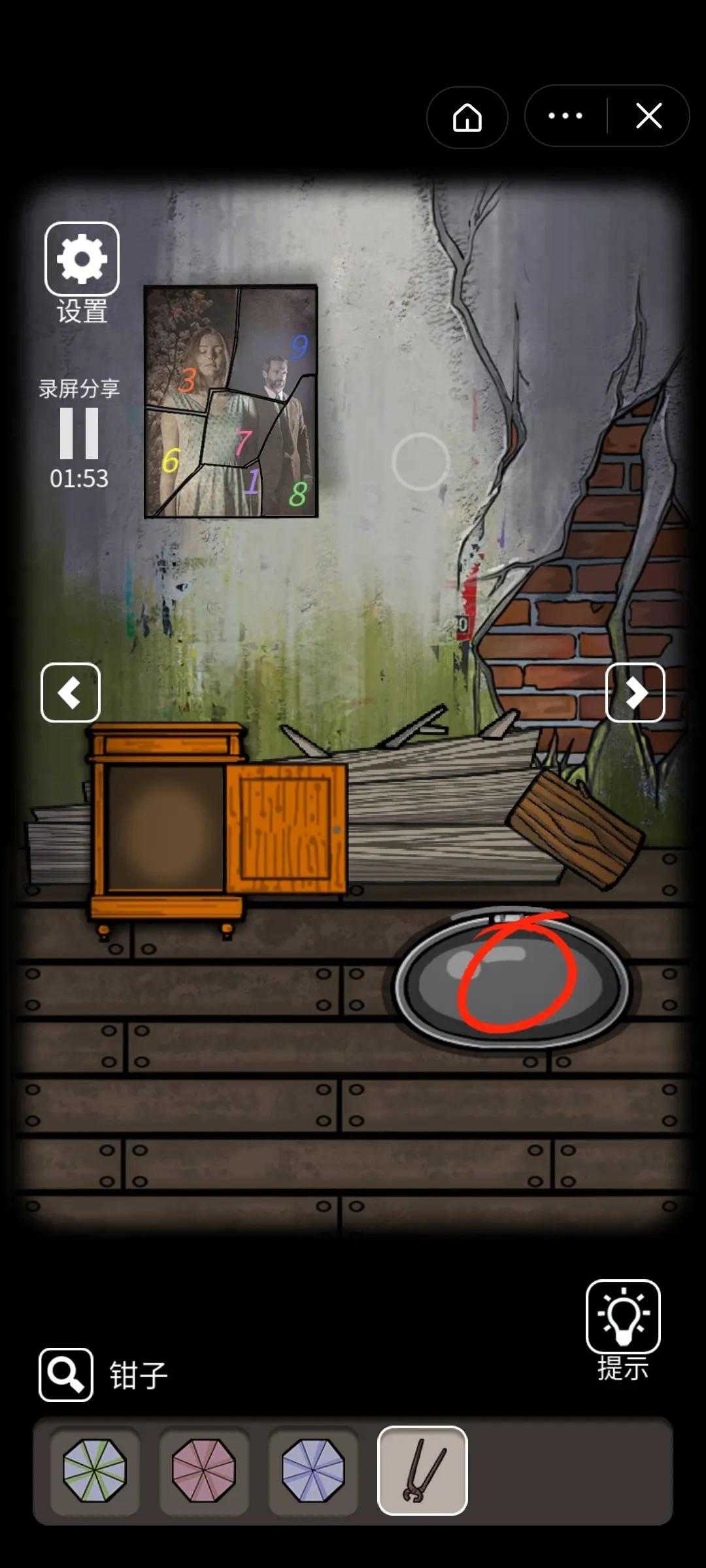
Task: Move to the room on the right
Action: 635,693
